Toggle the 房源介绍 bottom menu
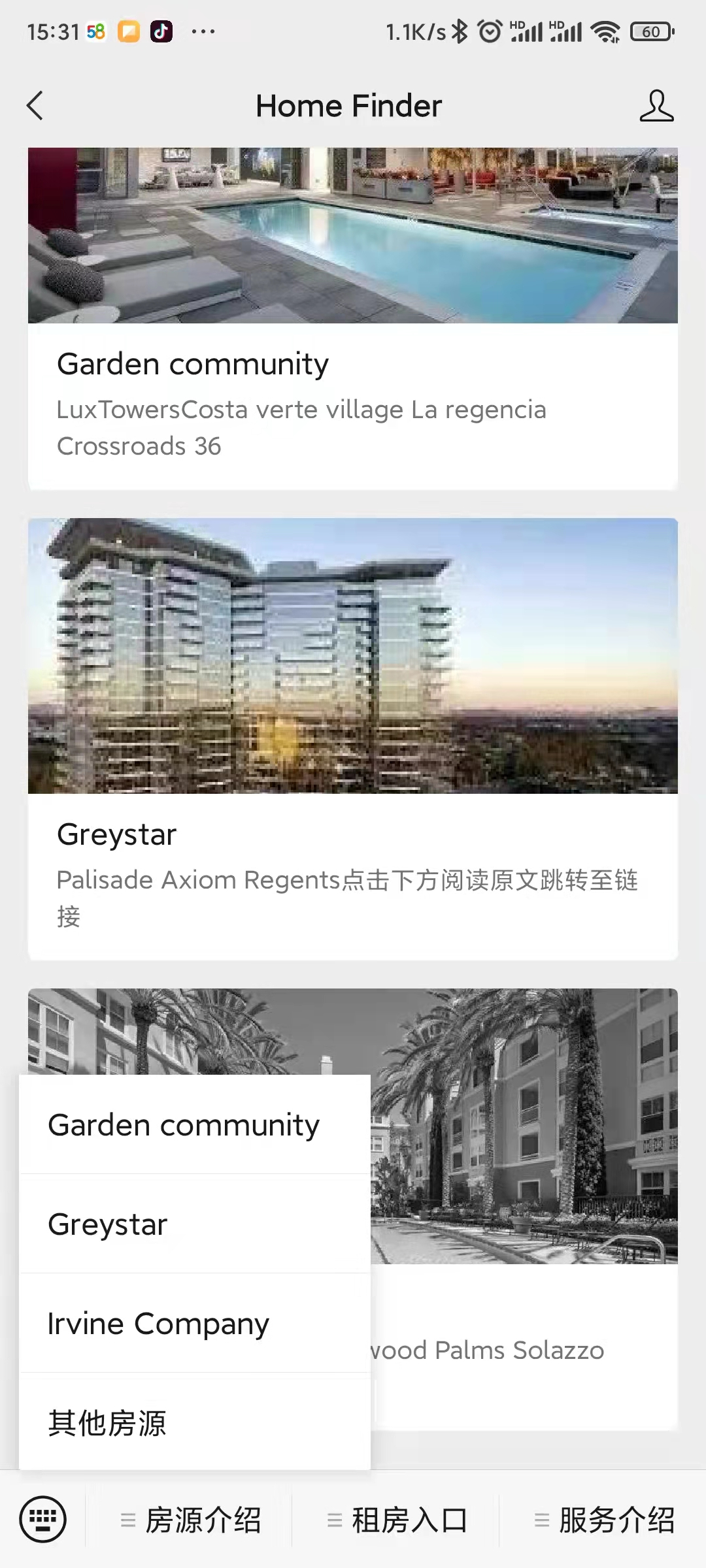Image resolution: width=706 pixels, height=1568 pixels. coord(191,1520)
